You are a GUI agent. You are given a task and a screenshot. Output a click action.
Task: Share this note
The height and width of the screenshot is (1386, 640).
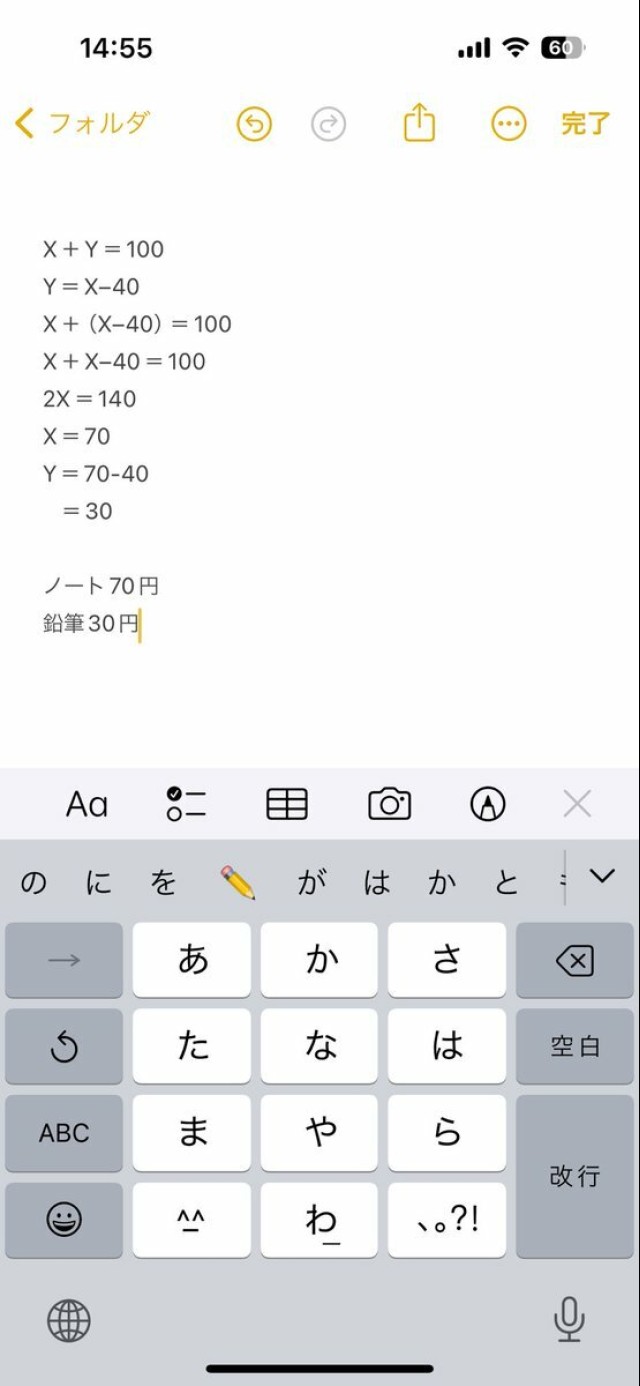(x=419, y=123)
